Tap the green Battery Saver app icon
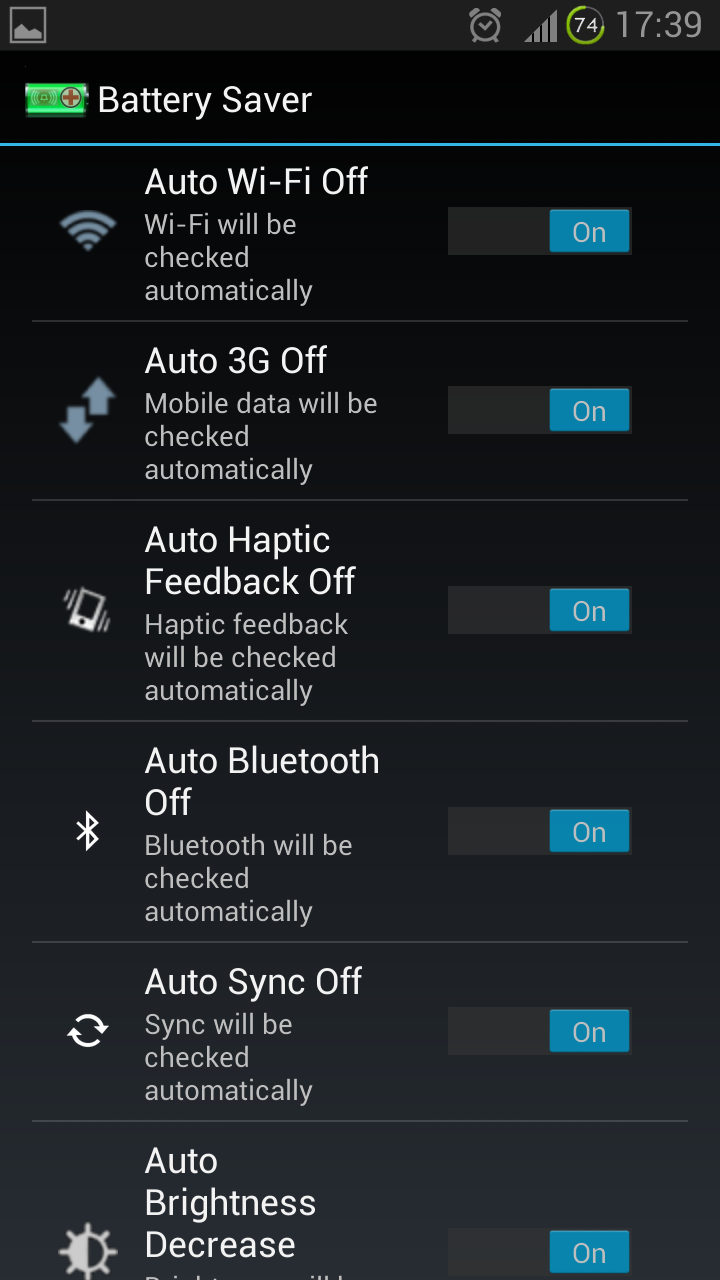The image size is (720, 1280). pos(52,98)
